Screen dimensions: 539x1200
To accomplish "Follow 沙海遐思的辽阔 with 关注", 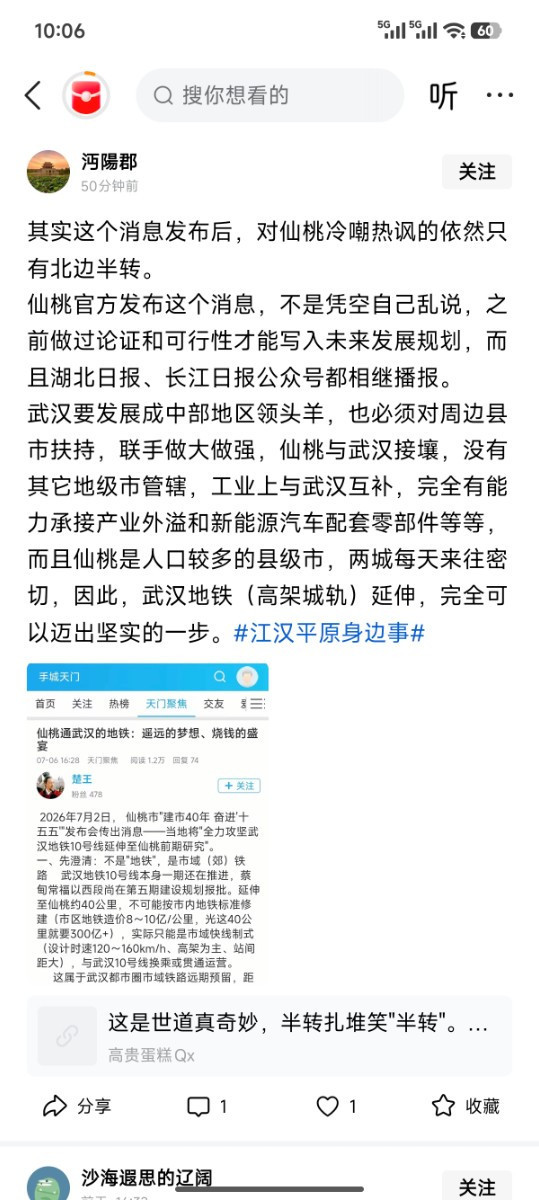I will pyautogui.click(x=477, y=1187).
